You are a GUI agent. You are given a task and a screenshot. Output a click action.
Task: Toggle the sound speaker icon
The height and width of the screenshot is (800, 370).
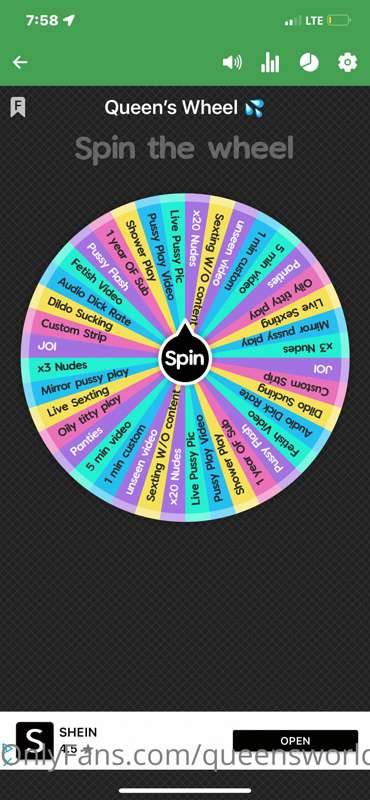point(232,63)
